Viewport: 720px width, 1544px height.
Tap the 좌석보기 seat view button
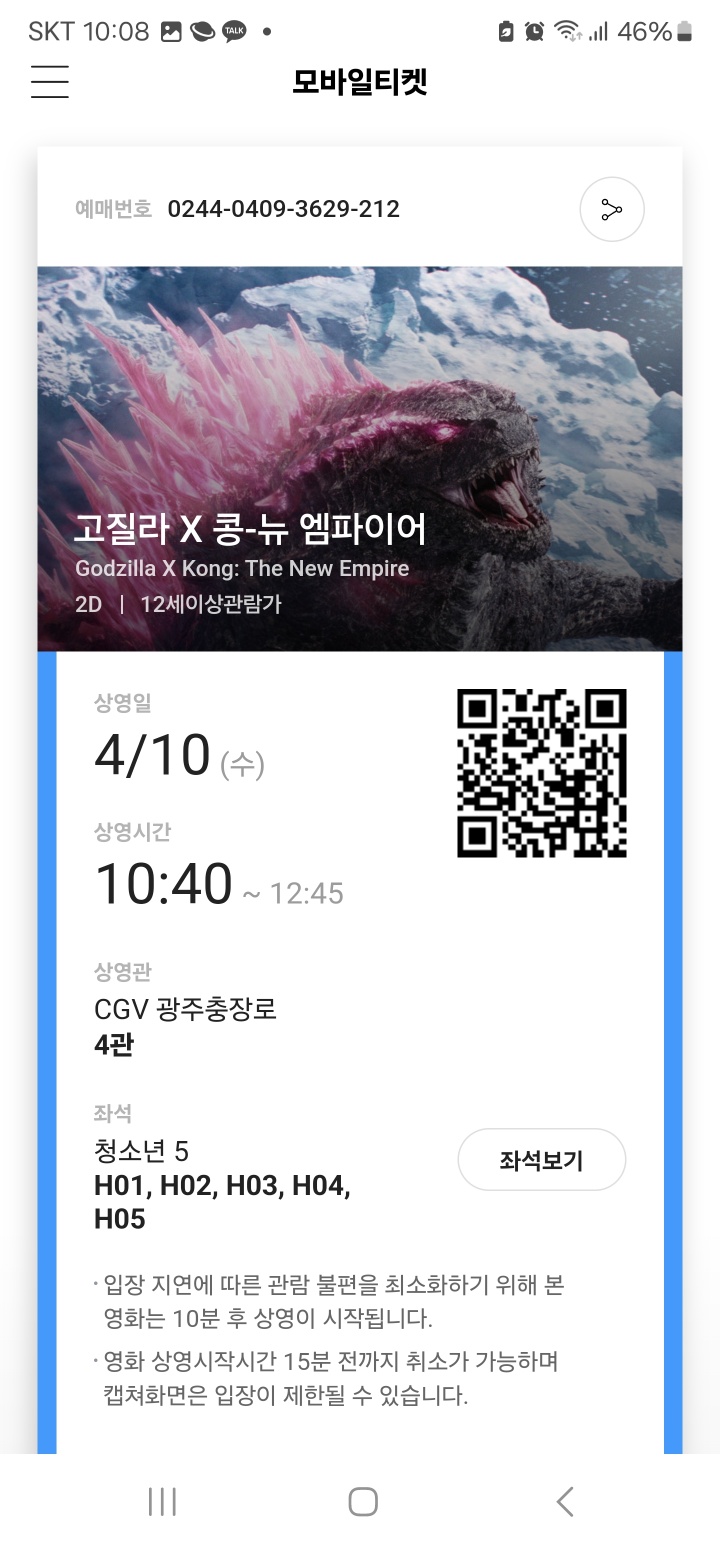tap(541, 1160)
